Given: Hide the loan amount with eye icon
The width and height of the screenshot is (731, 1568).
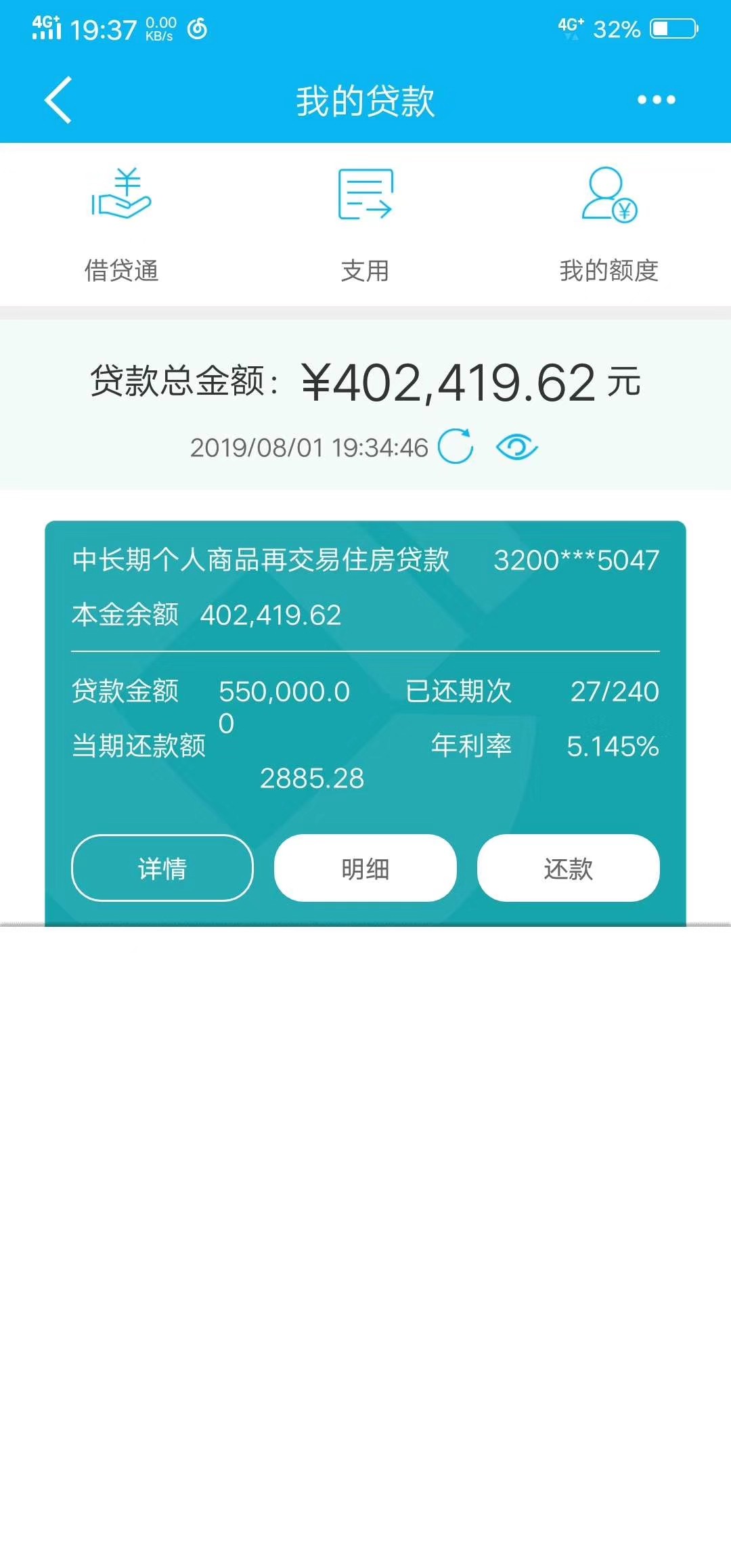Looking at the screenshot, I should click(516, 448).
